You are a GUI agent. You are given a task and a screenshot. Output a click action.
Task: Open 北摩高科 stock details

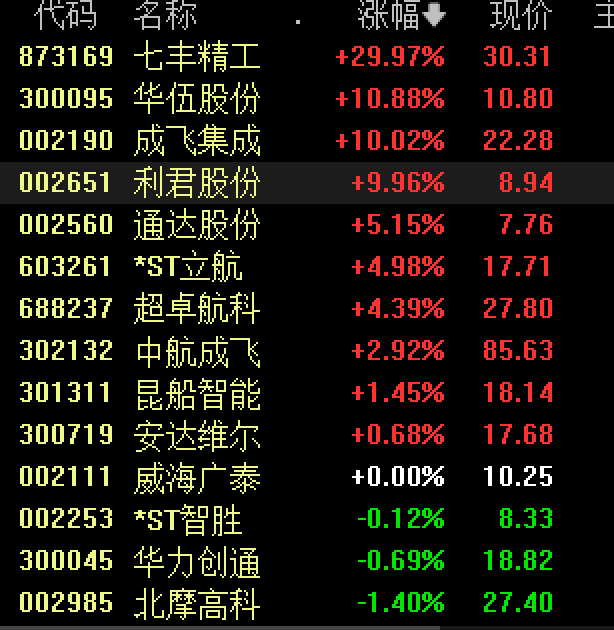point(196,603)
